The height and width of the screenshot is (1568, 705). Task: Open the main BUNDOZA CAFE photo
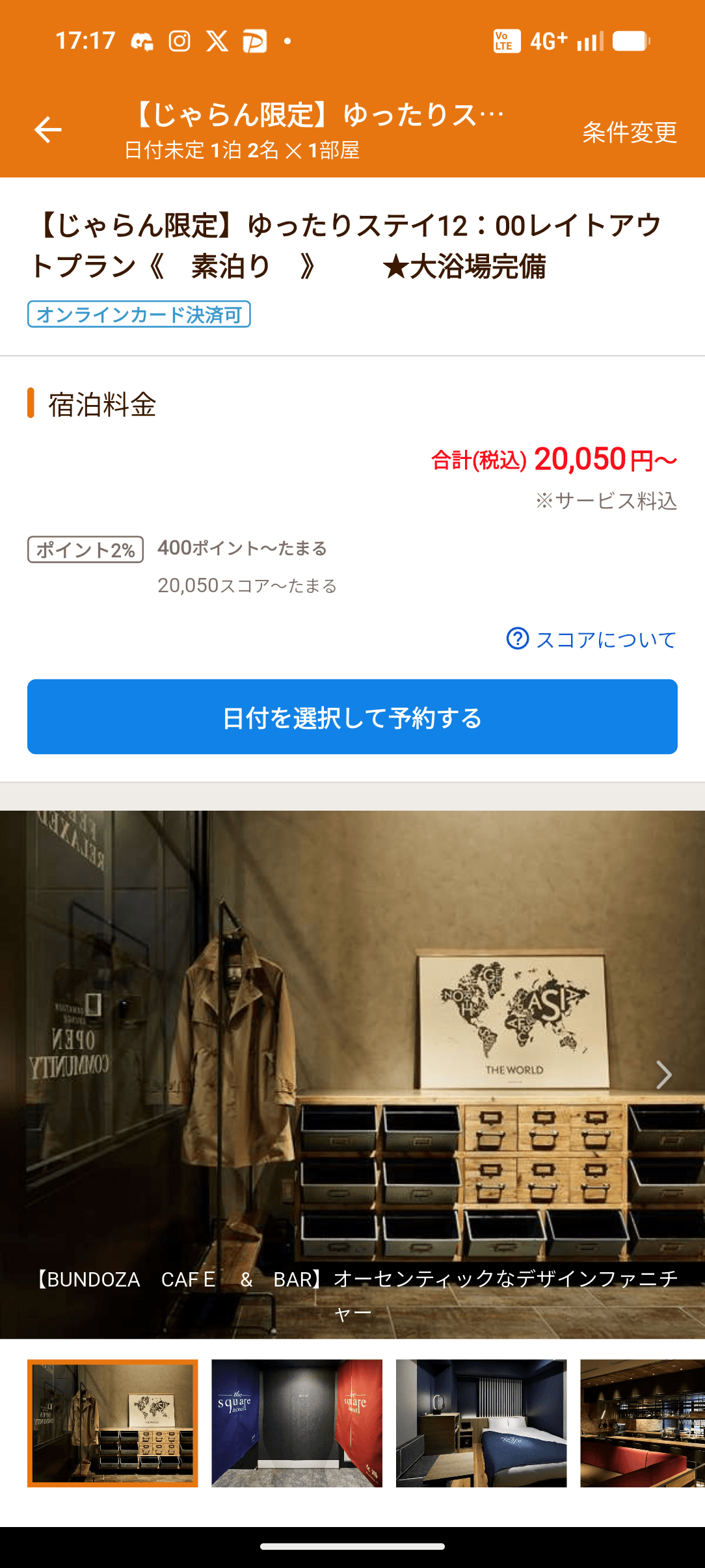(x=351, y=1040)
